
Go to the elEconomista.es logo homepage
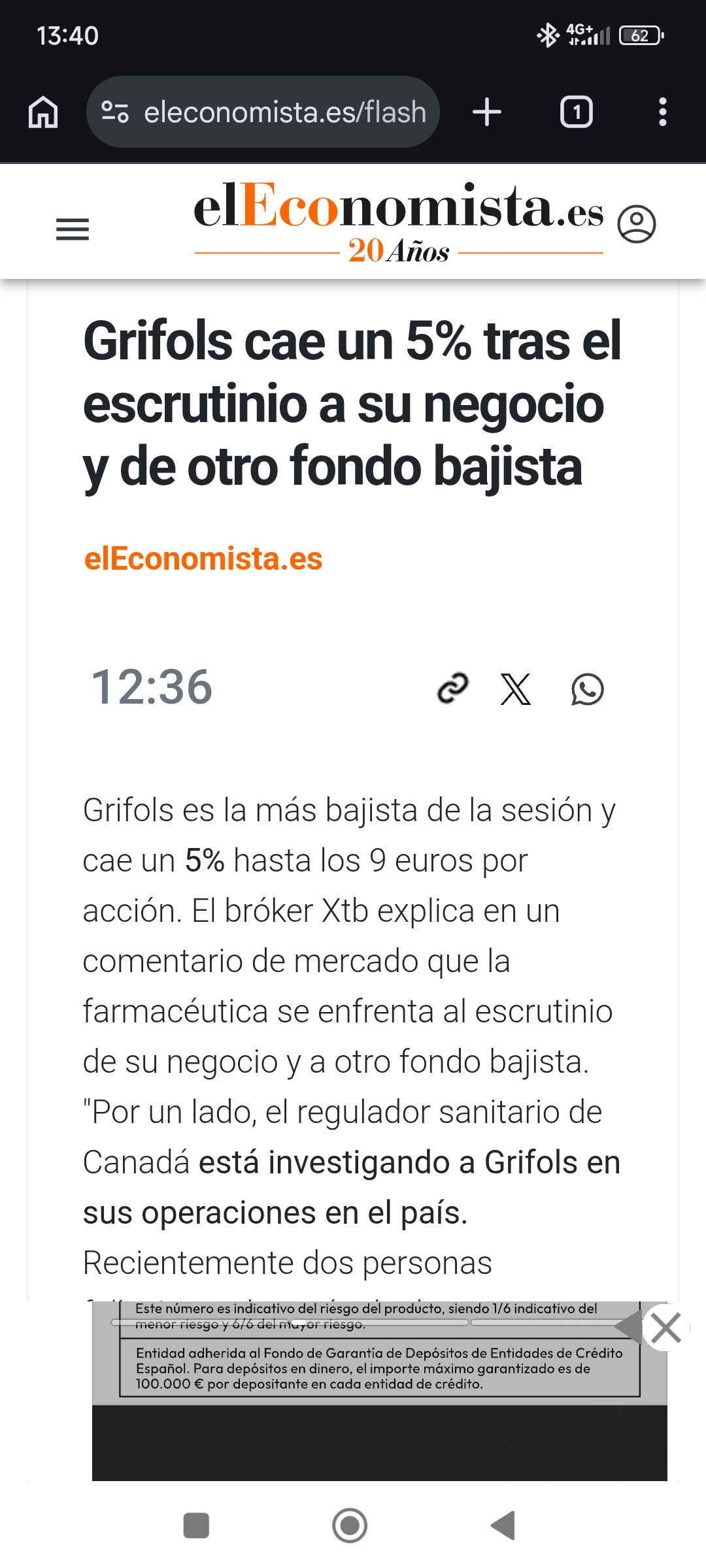pyautogui.click(x=398, y=222)
